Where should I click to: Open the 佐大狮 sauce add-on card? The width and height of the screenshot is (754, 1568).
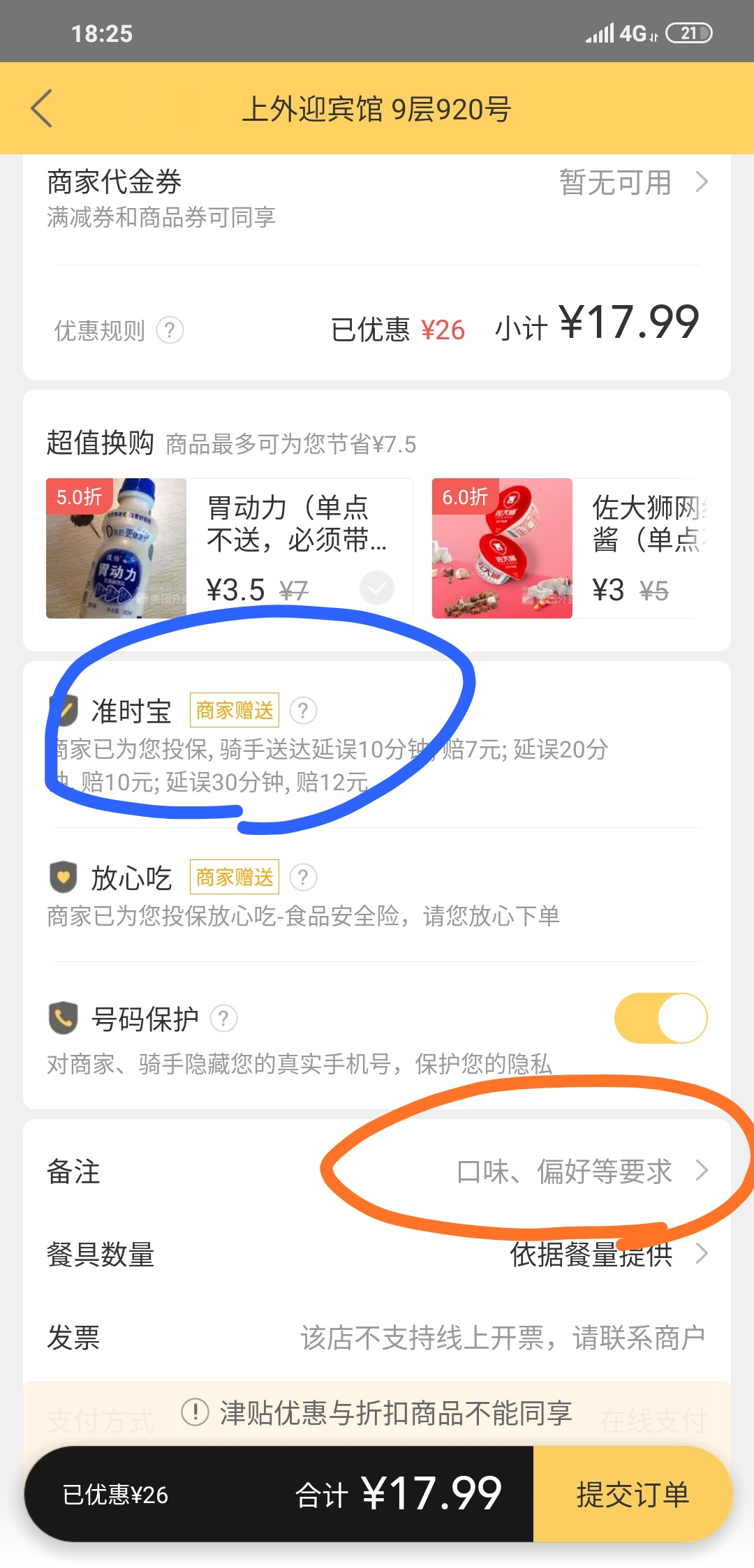pyautogui.click(x=569, y=548)
